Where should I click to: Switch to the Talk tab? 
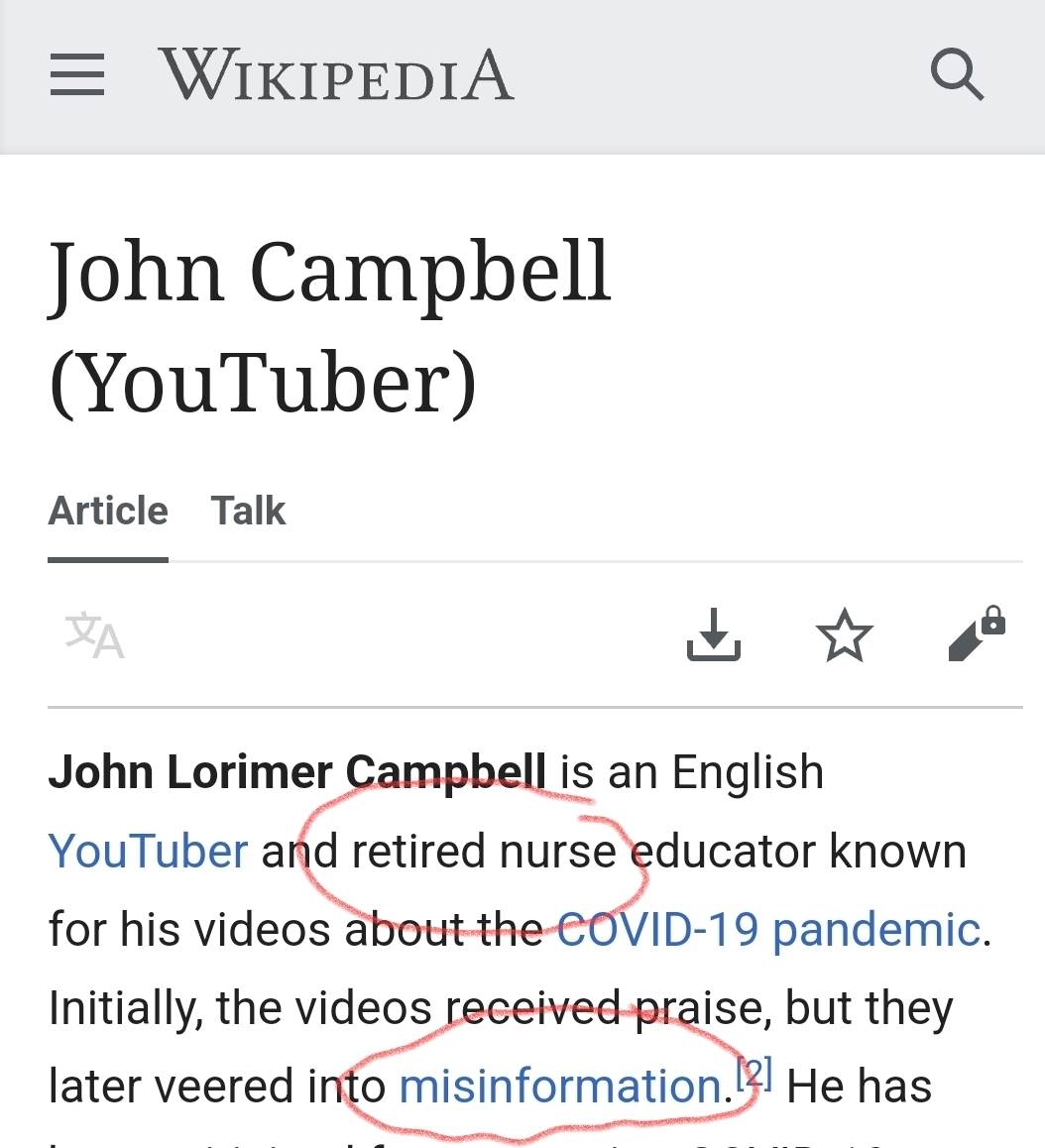(248, 512)
